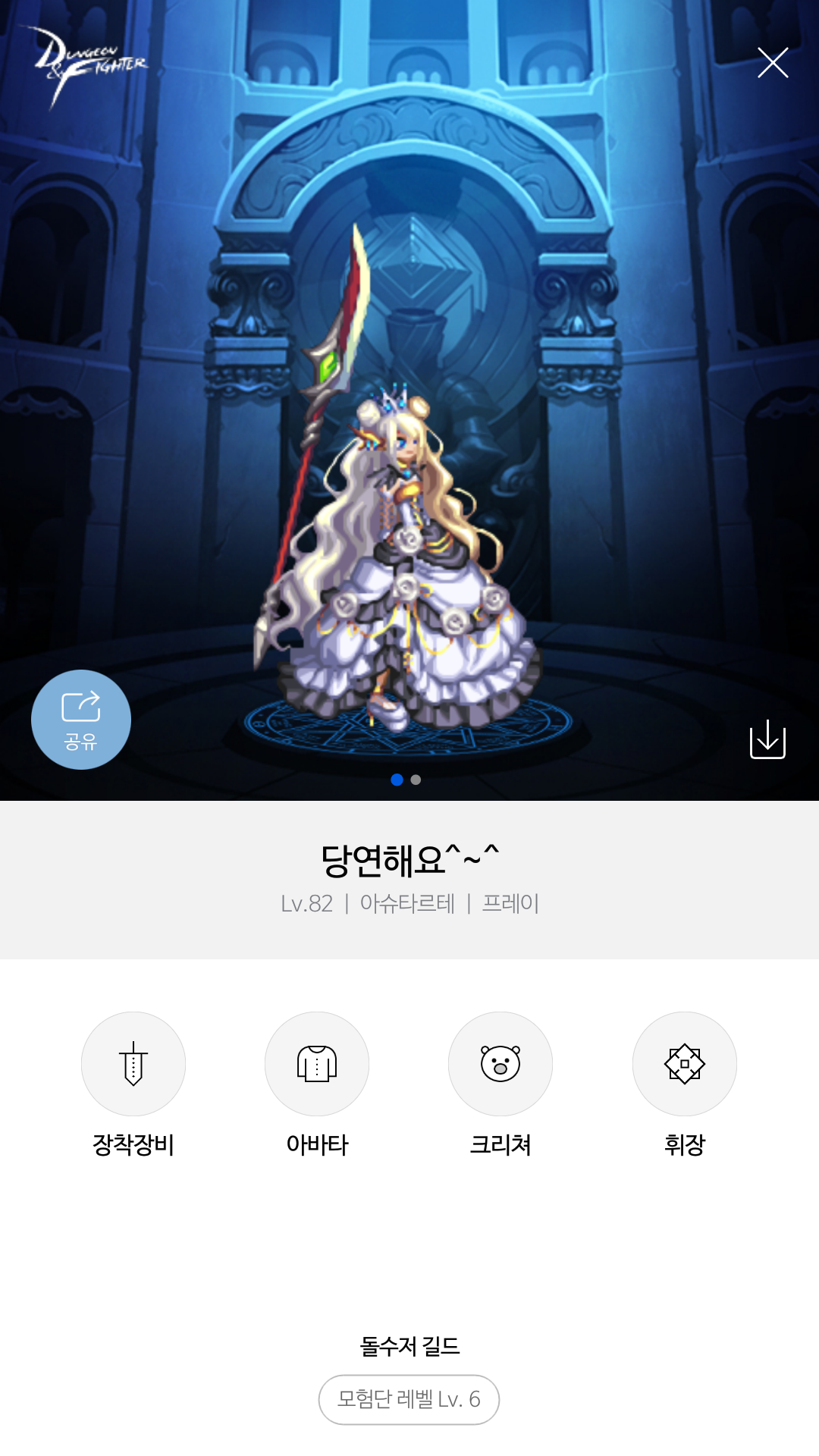
Task: Tap the 공유 share button
Action: click(81, 720)
